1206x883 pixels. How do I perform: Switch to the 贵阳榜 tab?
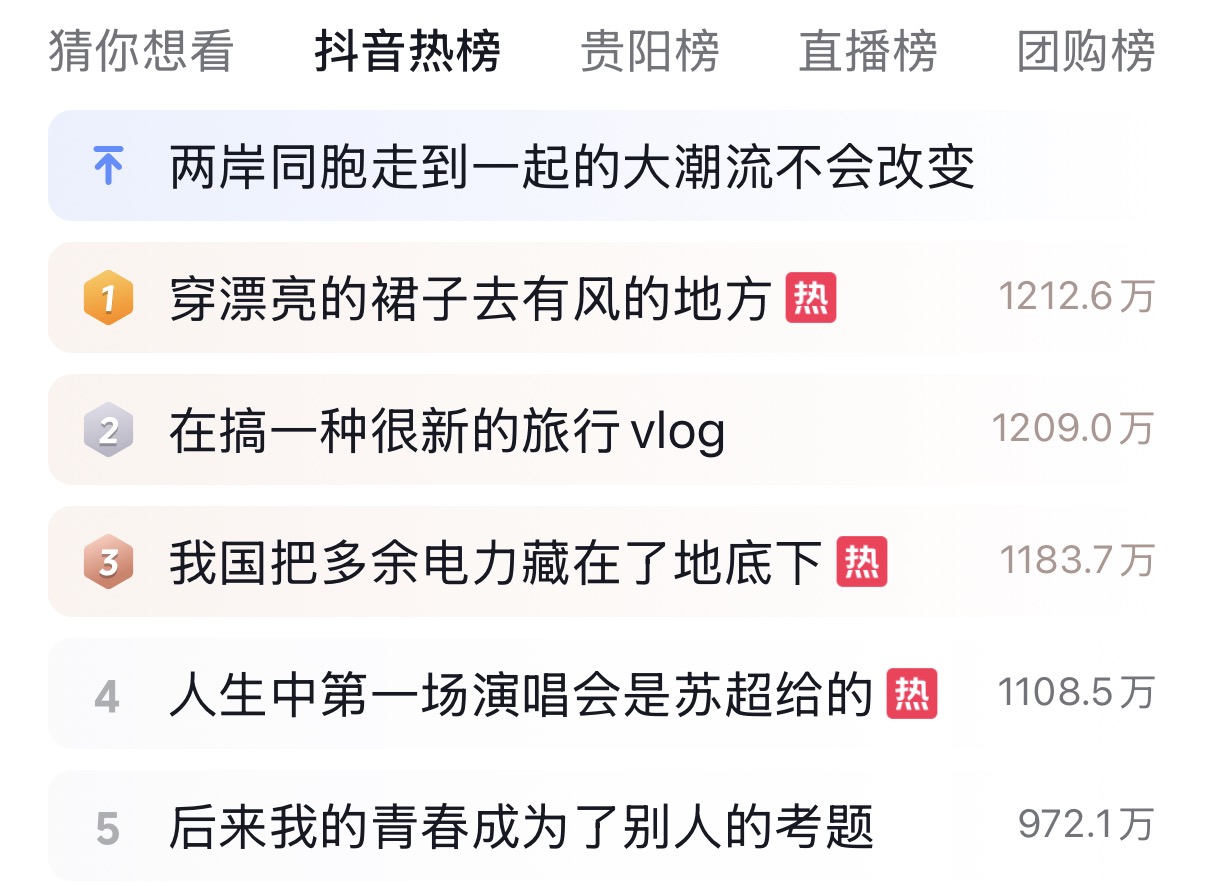(649, 52)
